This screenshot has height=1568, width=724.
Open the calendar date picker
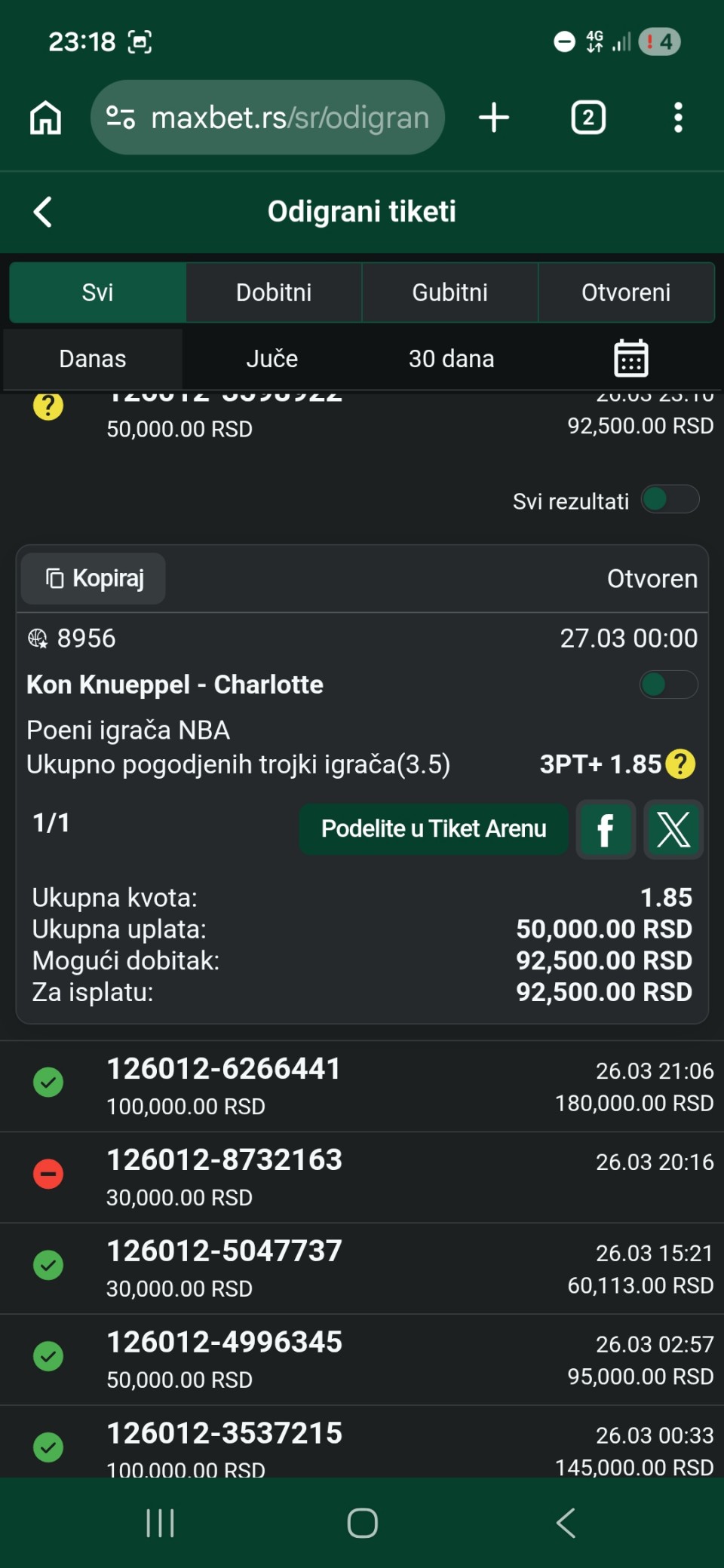pos(630,359)
